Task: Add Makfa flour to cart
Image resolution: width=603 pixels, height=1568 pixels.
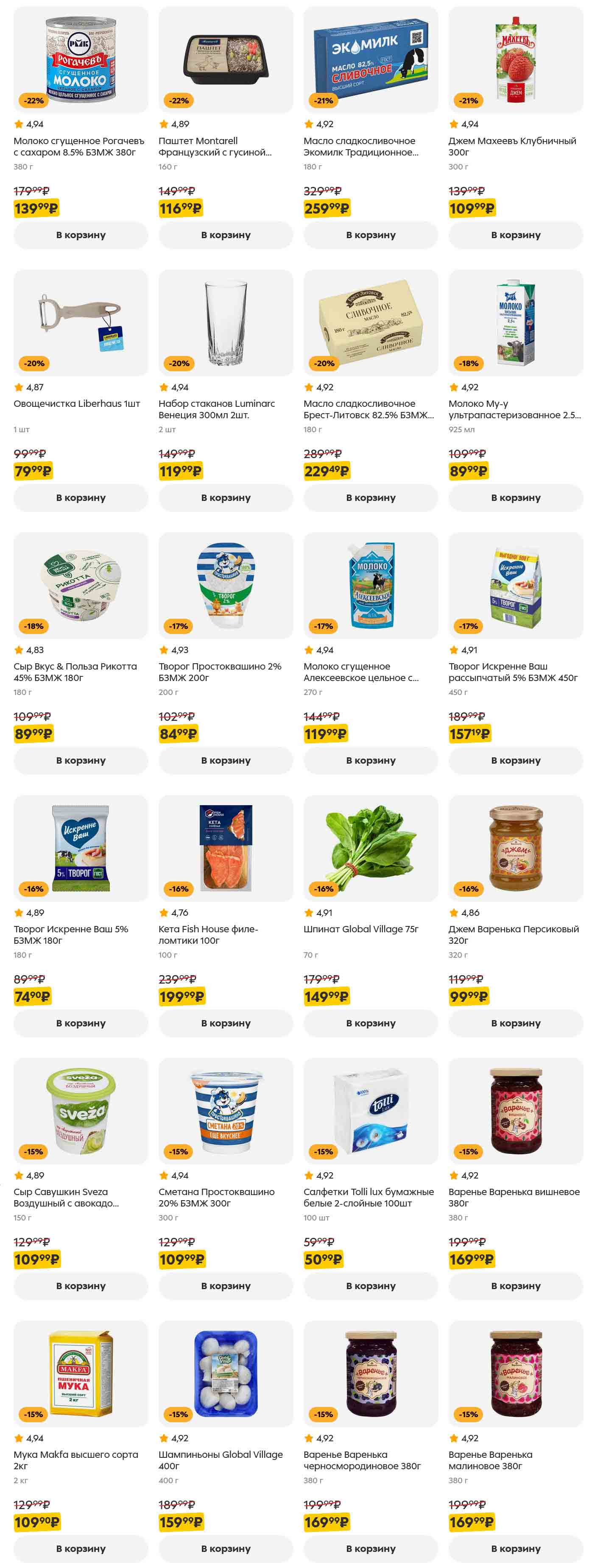Action: tap(81, 1549)
